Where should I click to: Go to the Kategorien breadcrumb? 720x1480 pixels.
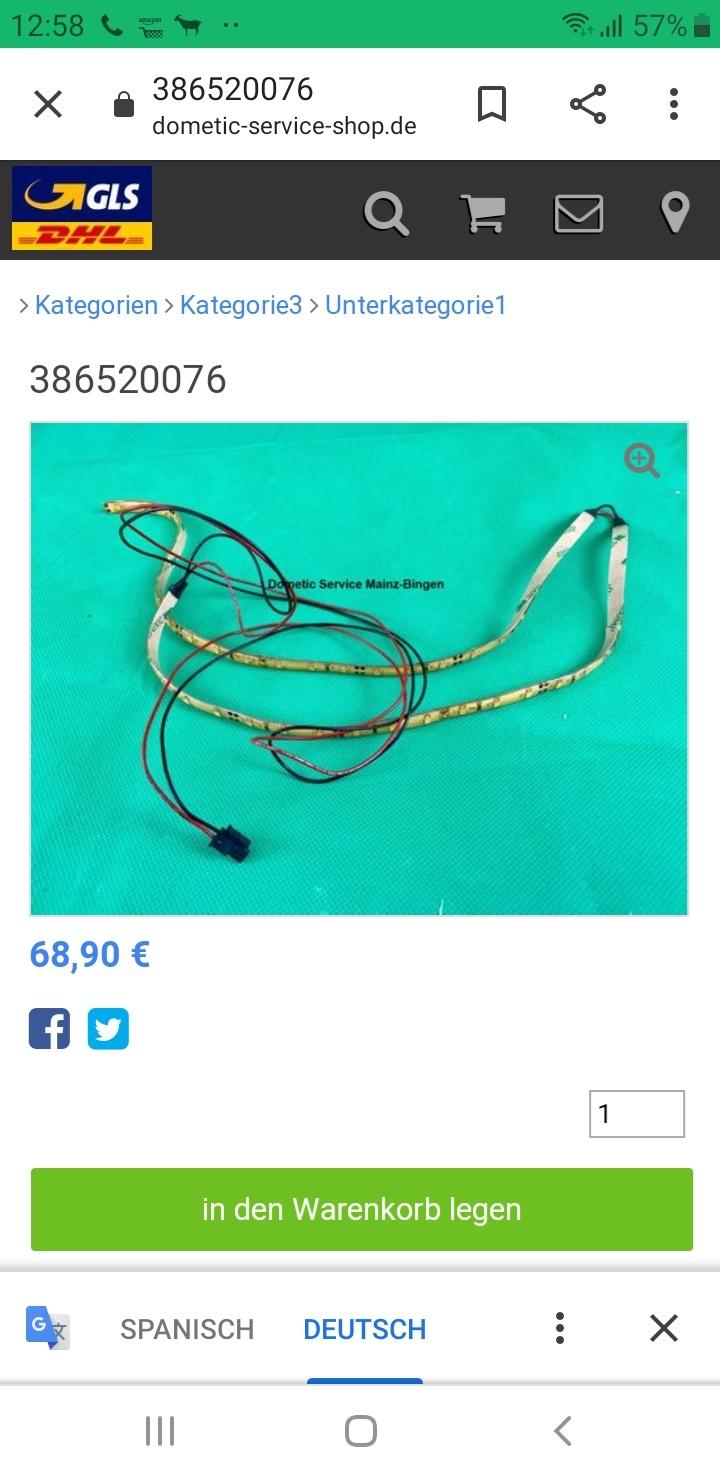(96, 305)
